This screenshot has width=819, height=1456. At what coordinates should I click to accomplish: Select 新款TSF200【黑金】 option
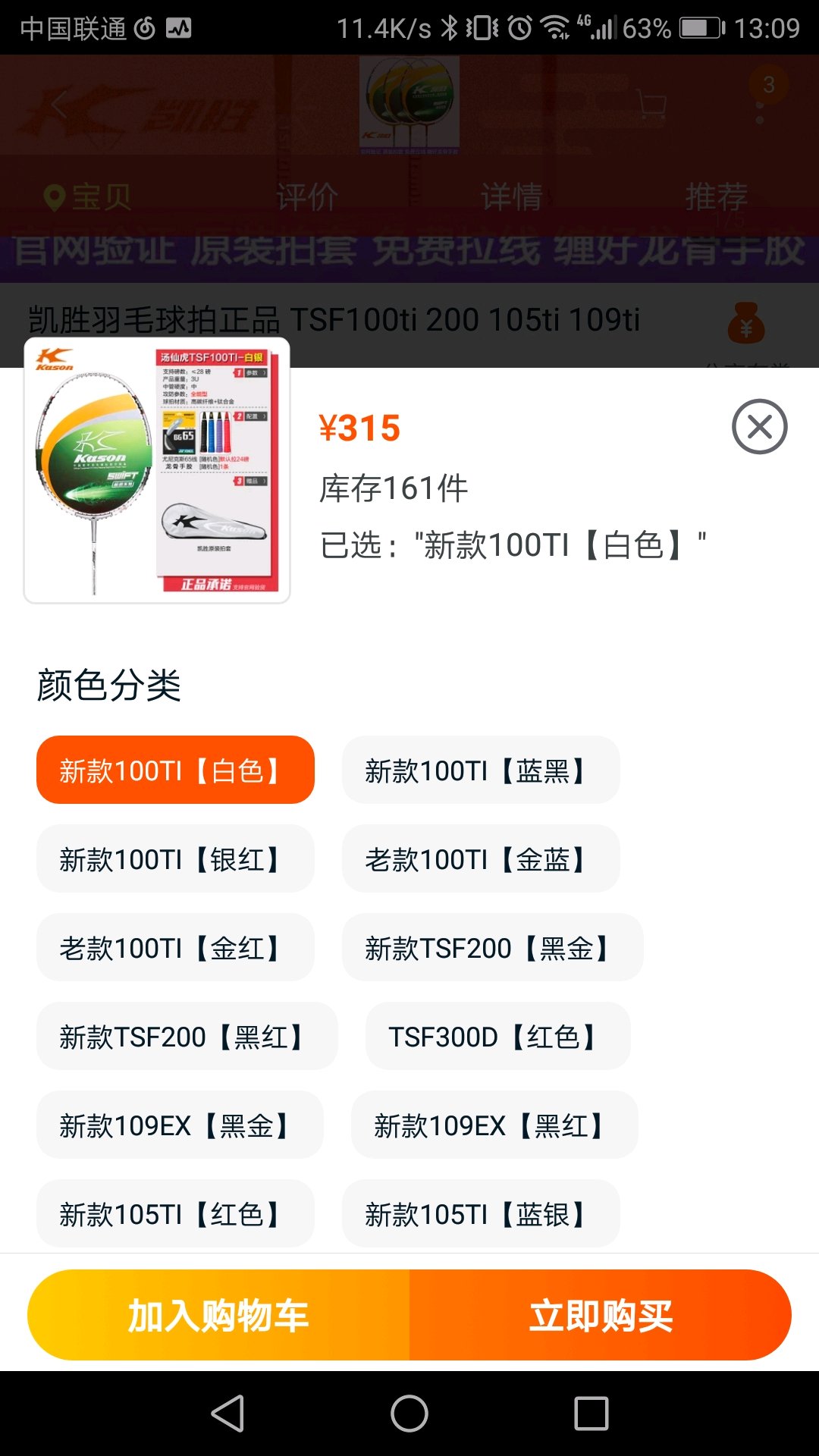pyautogui.click(x=492, y=948)
